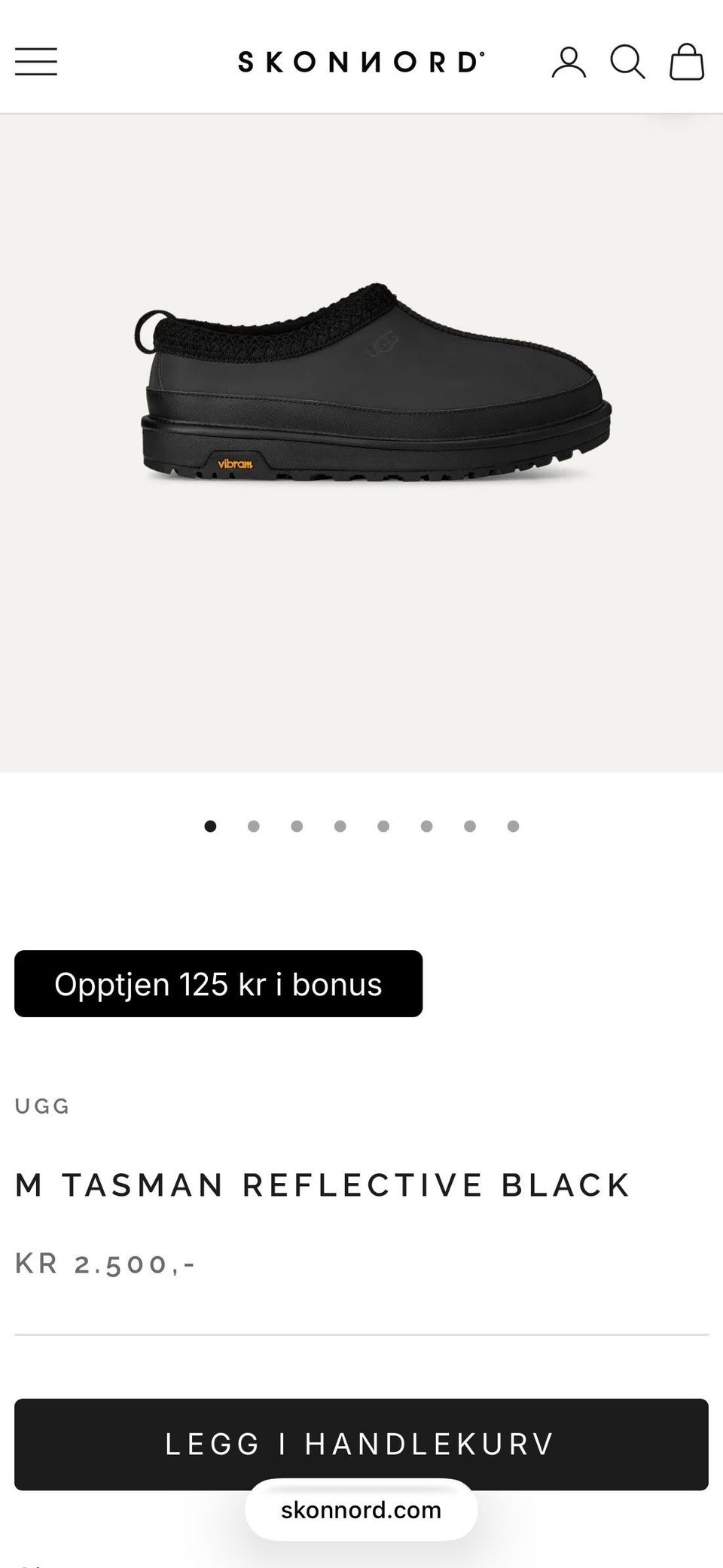This screenshot has width=723, height=1568.
Task: Jump to the second image dot
Action: point(254,827)
